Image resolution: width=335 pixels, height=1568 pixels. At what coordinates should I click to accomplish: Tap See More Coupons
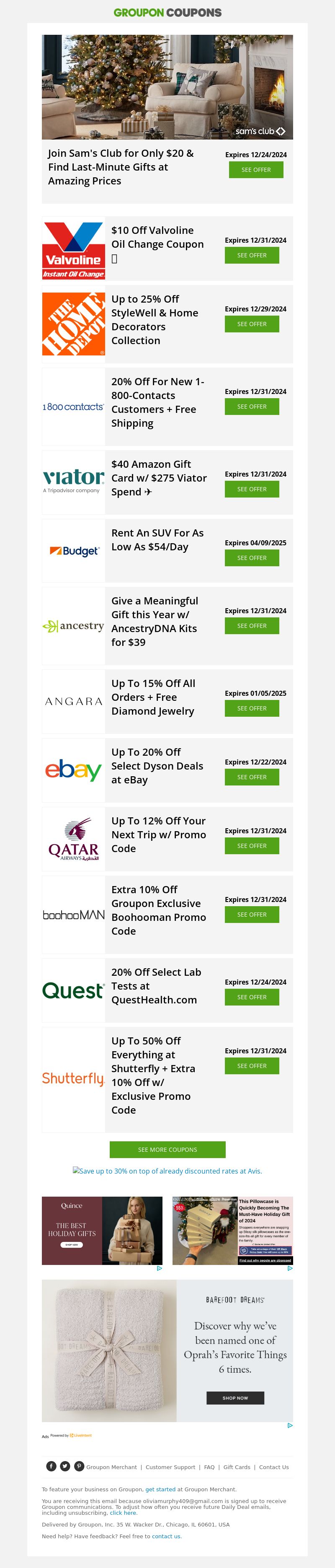pos(167,1150)
